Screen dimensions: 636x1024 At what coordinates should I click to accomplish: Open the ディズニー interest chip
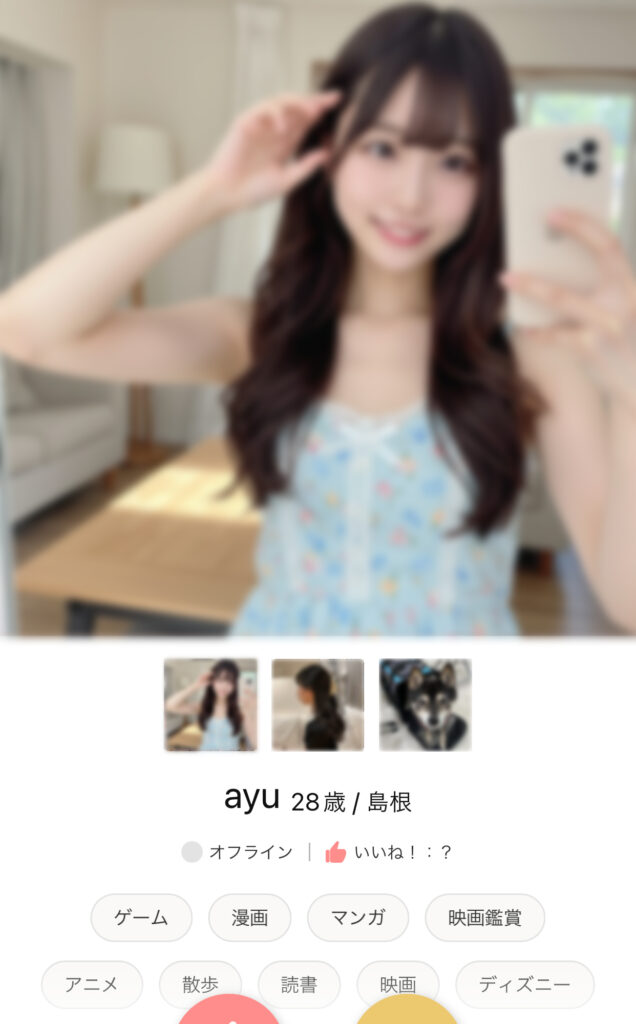[525, 984]
